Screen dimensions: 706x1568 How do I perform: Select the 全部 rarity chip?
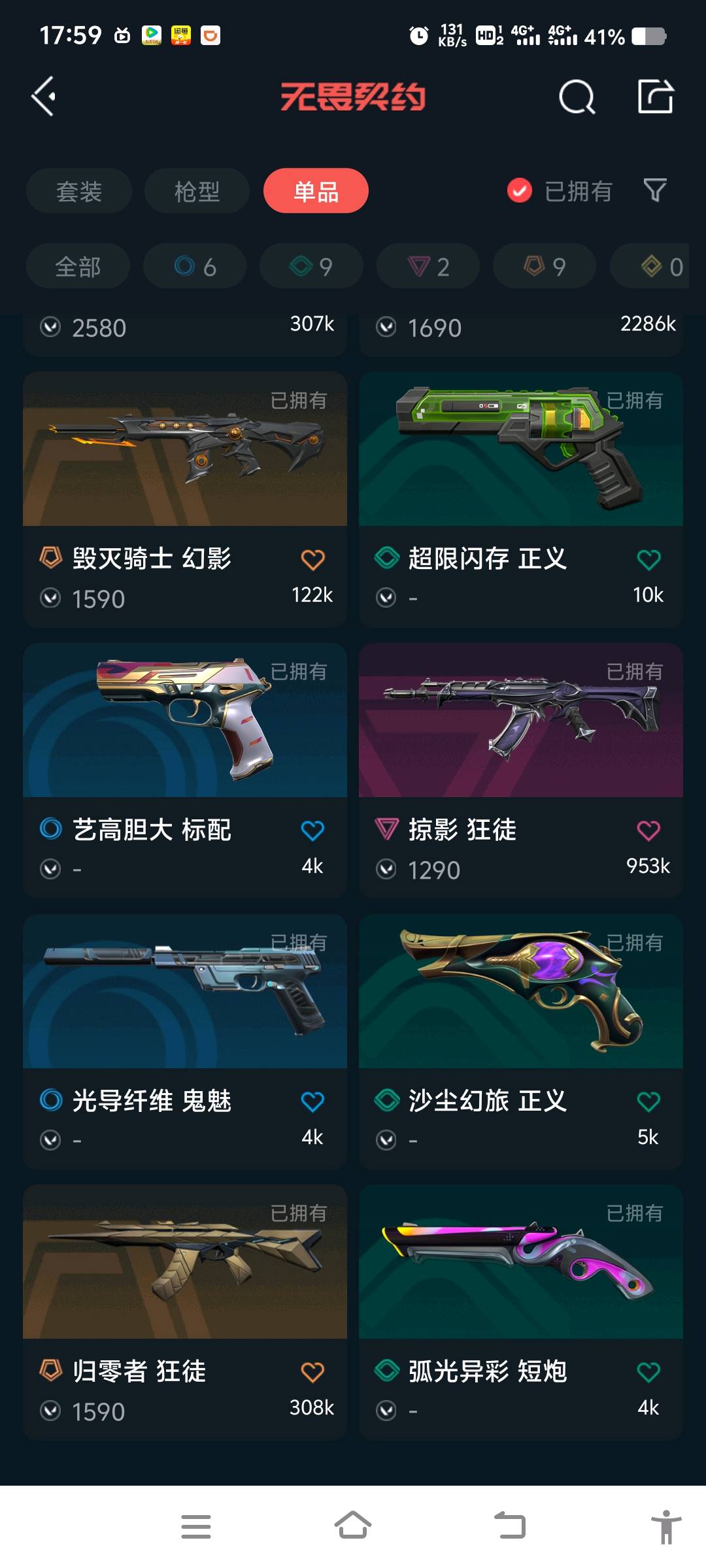tap(78, 266)
